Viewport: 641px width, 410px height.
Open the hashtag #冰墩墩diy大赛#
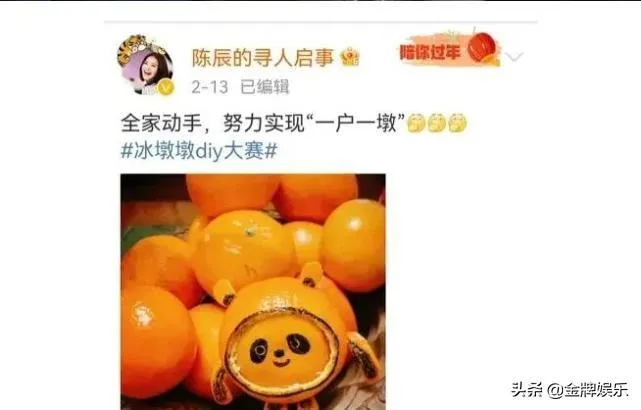(198, 150)
